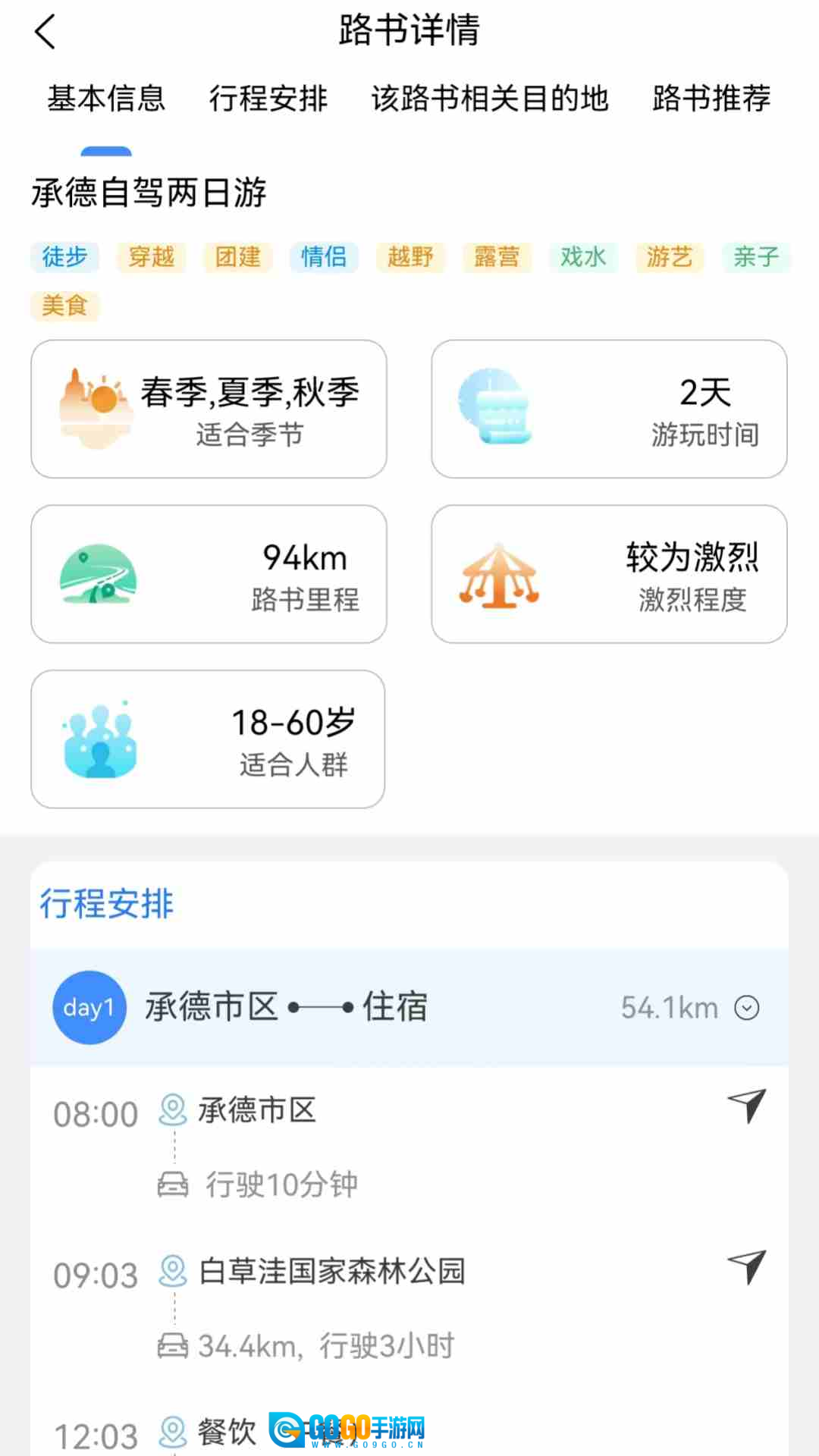Jump to the 路书推荐 tab
819x1456 pixels.
711,99
